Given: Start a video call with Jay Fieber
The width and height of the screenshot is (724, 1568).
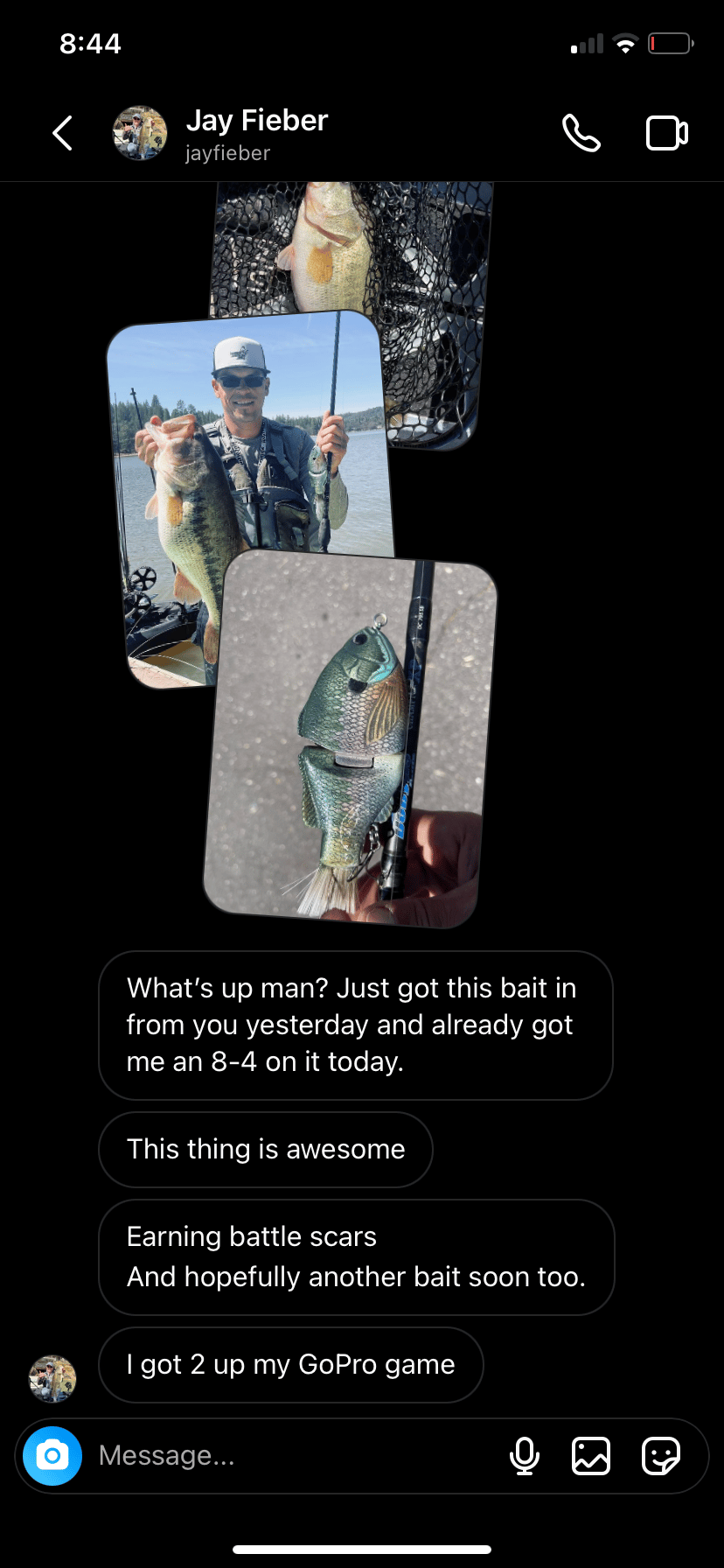Looking at the screenshot, I should point(666,134).
